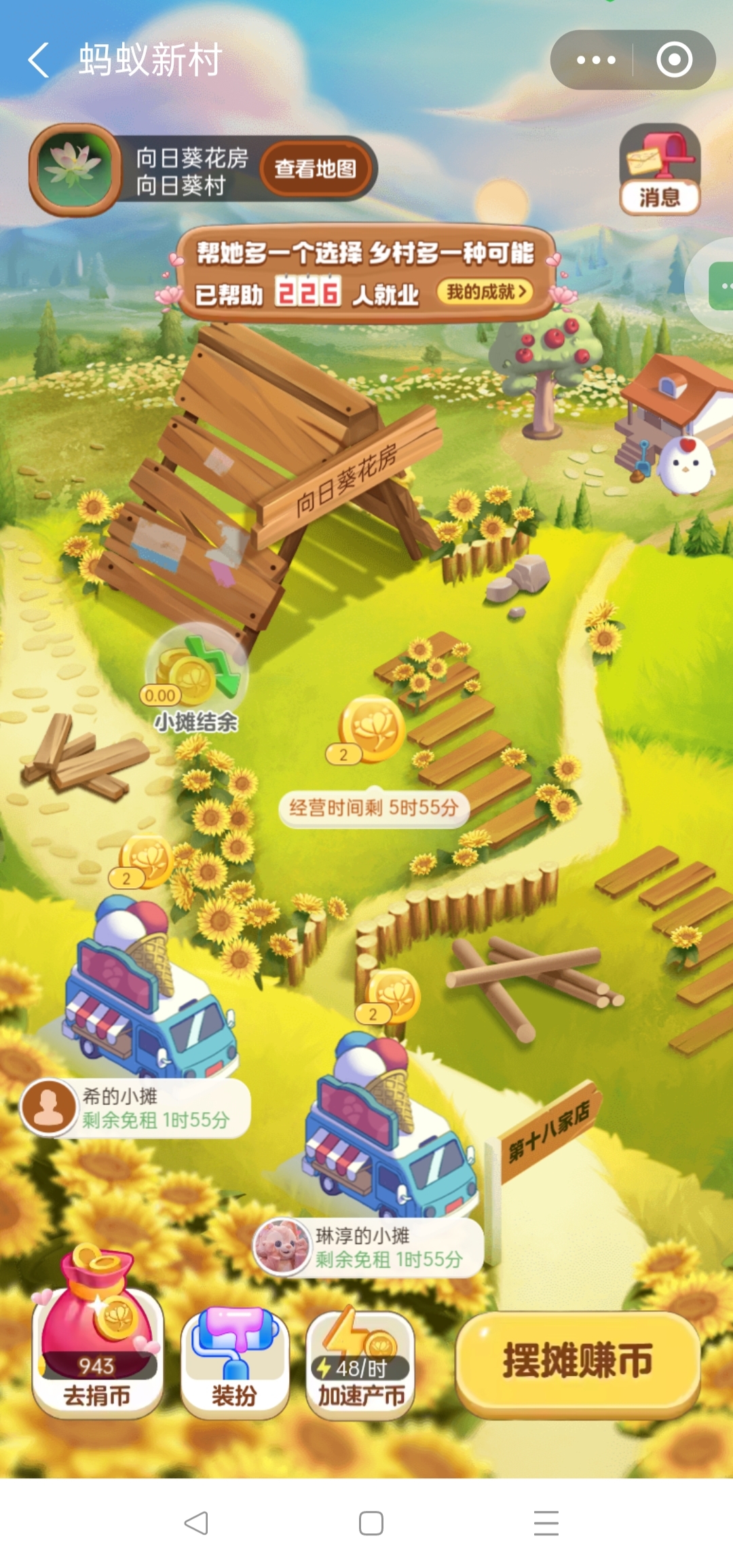Tap 加速产币 to speed up coins
733x1568 pixels.
click(360, 1362)
